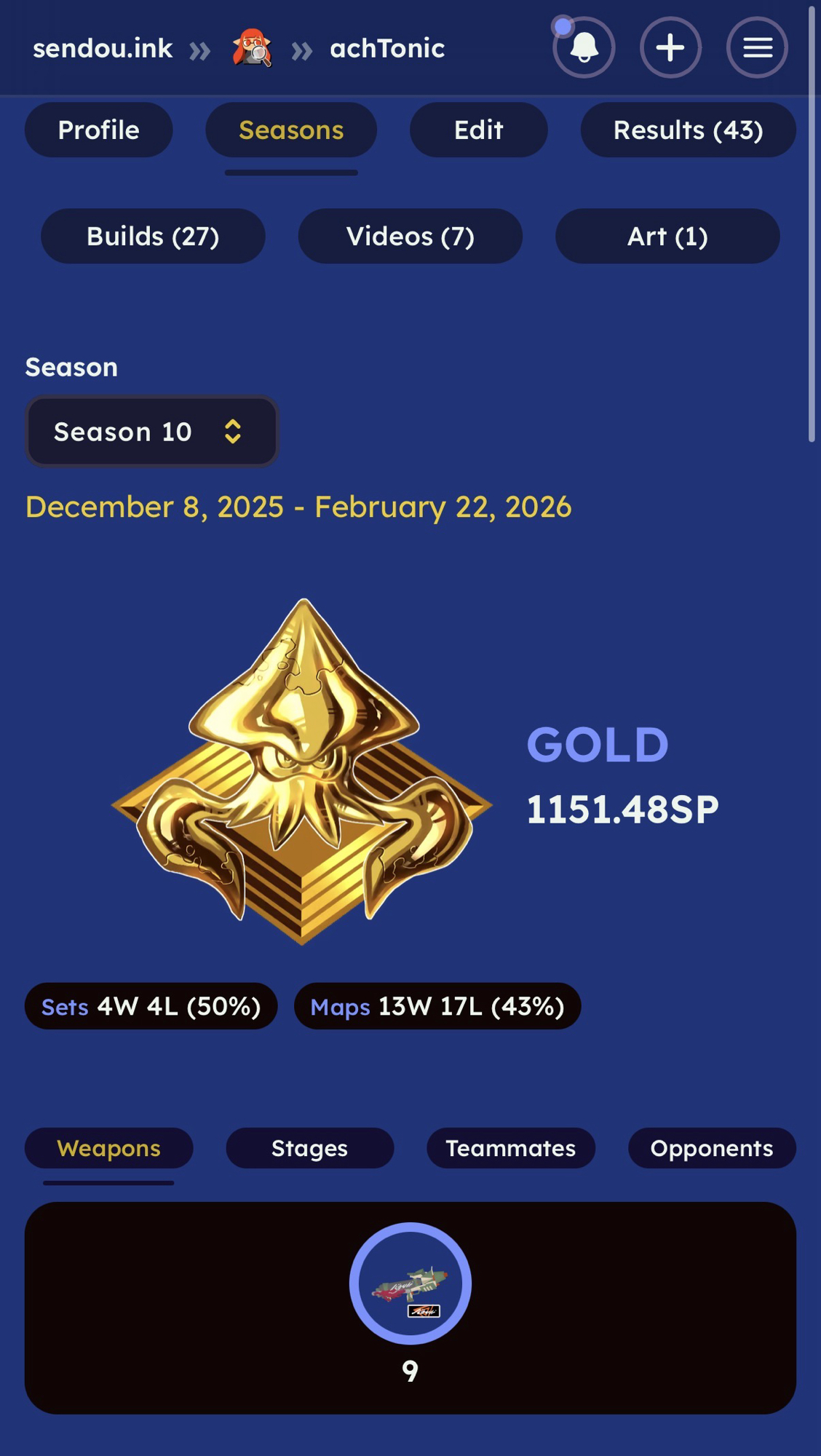Open the hamburger menu
The image size is (821, 1456).
tap(757, 48)
